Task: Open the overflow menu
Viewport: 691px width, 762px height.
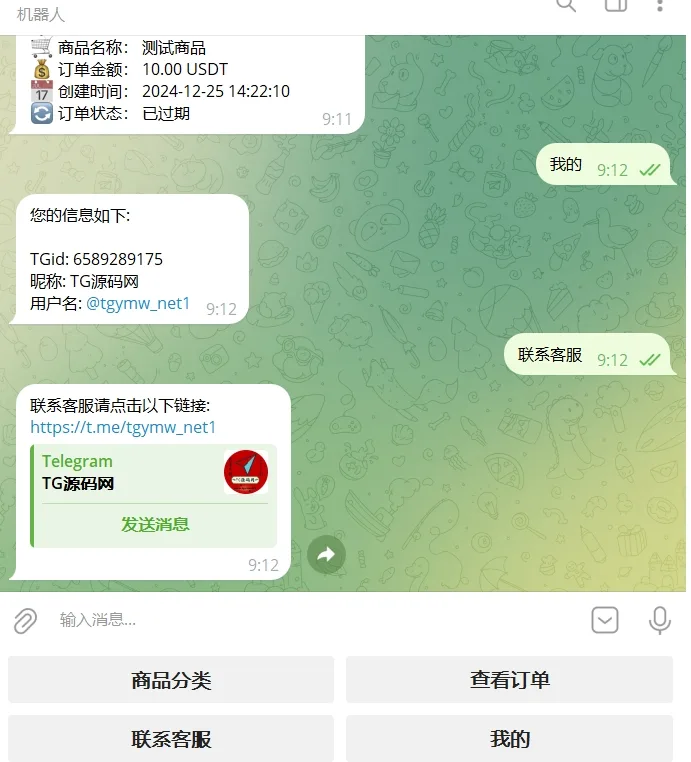Action: pyautogui.click(x=660, y=5)
